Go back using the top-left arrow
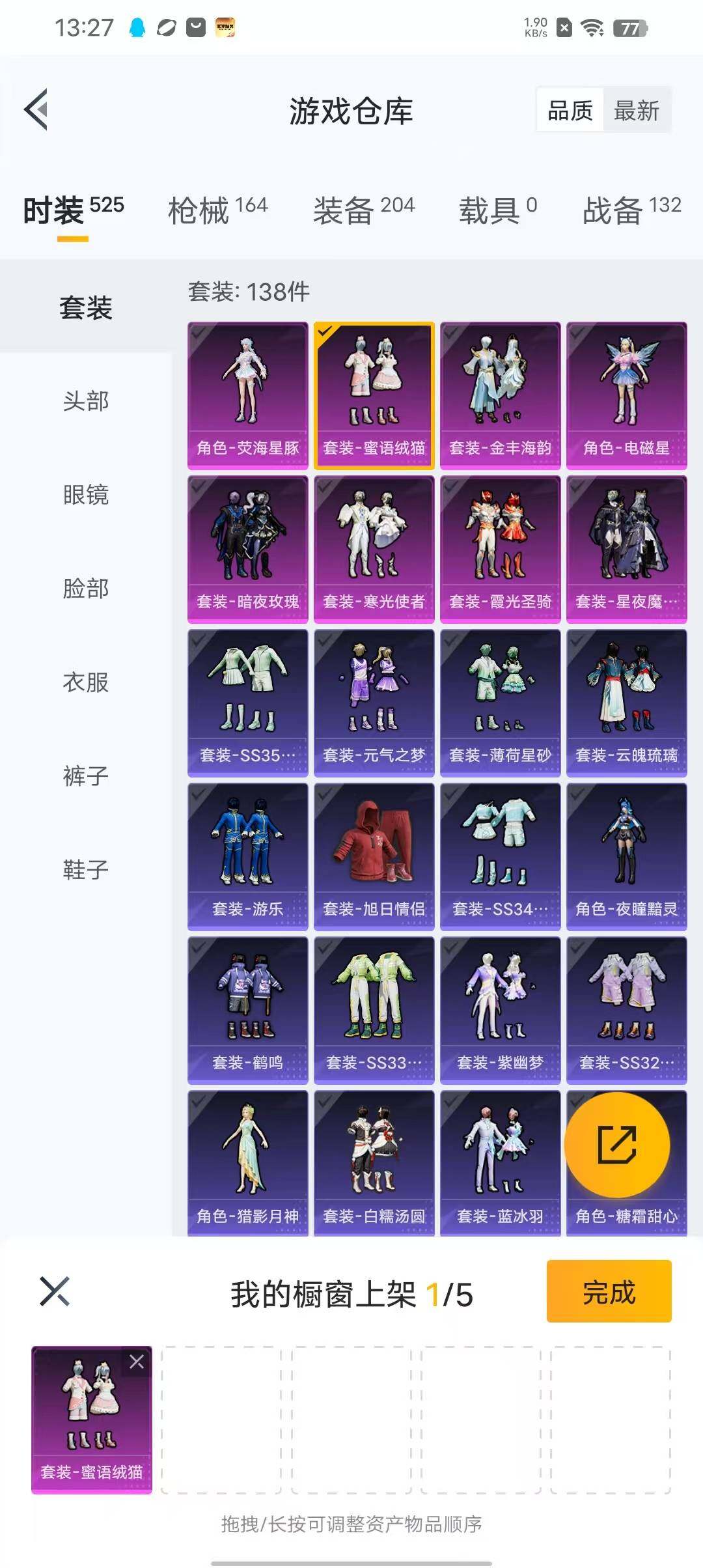 [x=37, y=109]
